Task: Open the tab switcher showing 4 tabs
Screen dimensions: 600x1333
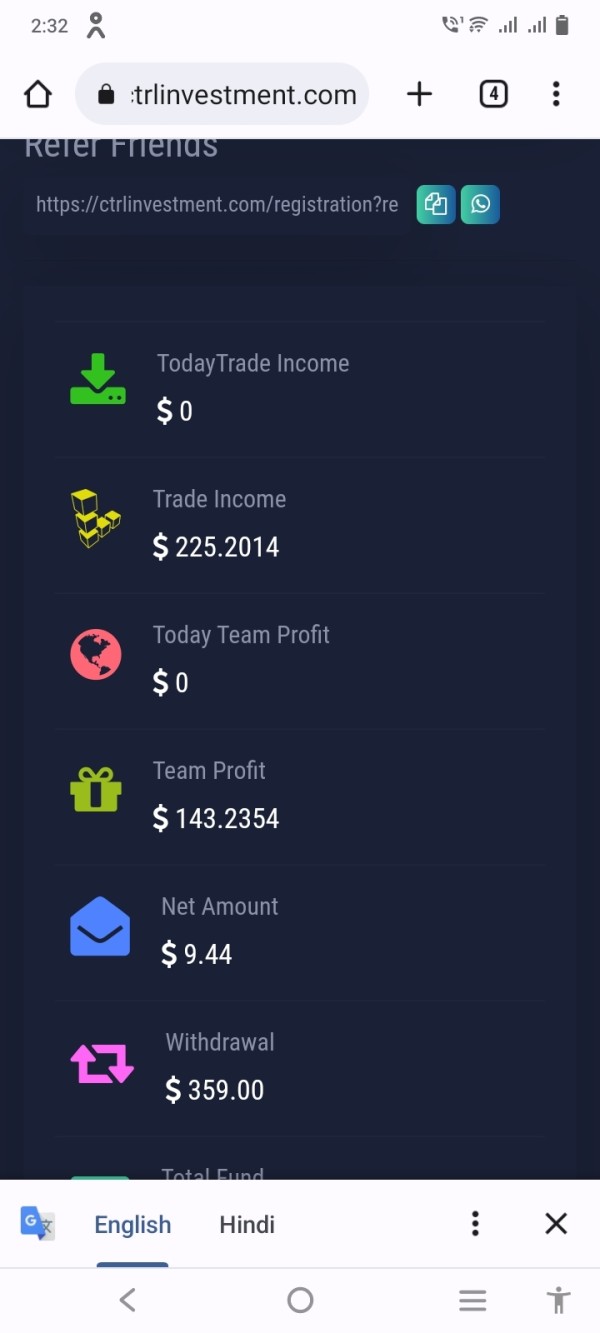Action: pos(493,94)
